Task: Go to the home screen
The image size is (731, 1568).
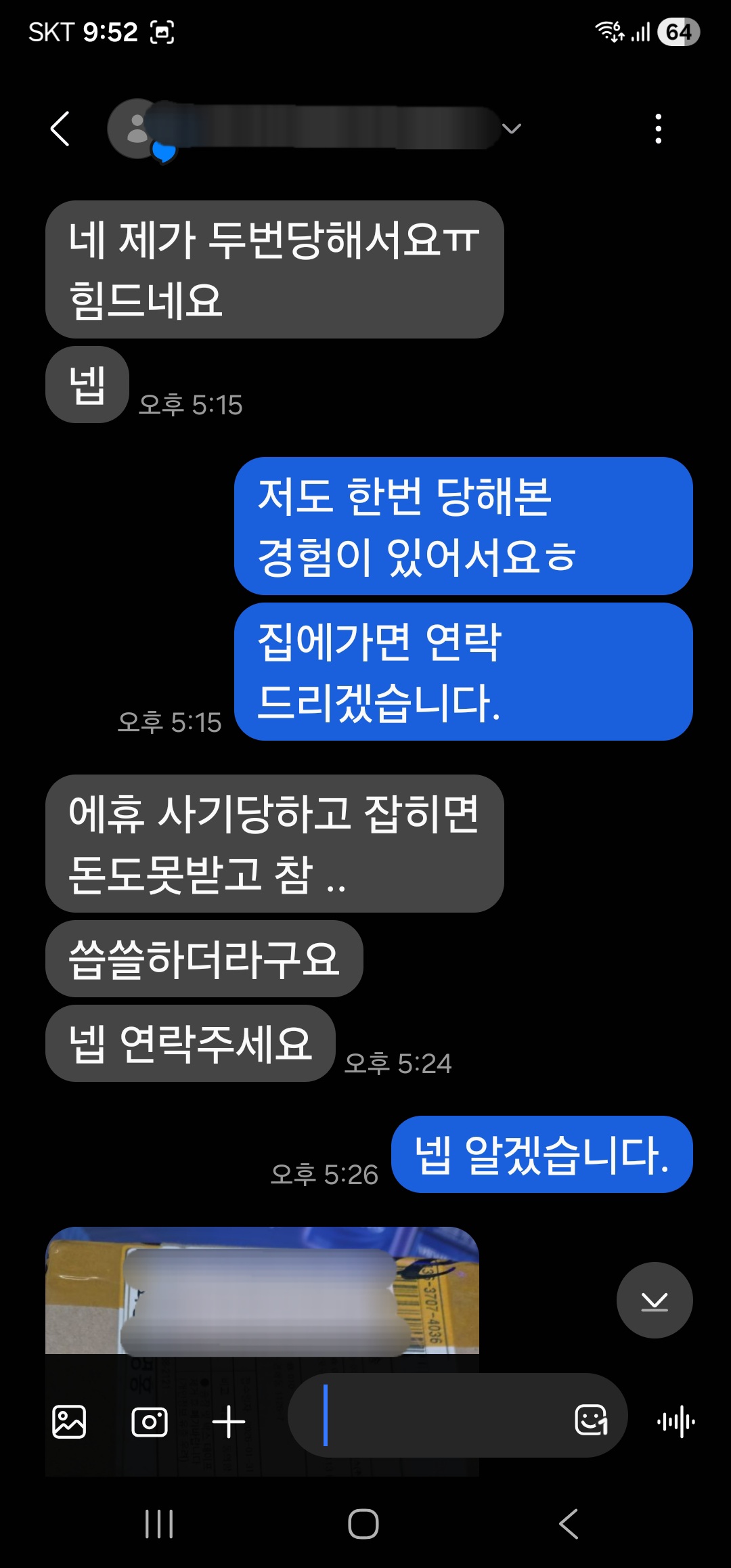Action: pos(363,1524)
